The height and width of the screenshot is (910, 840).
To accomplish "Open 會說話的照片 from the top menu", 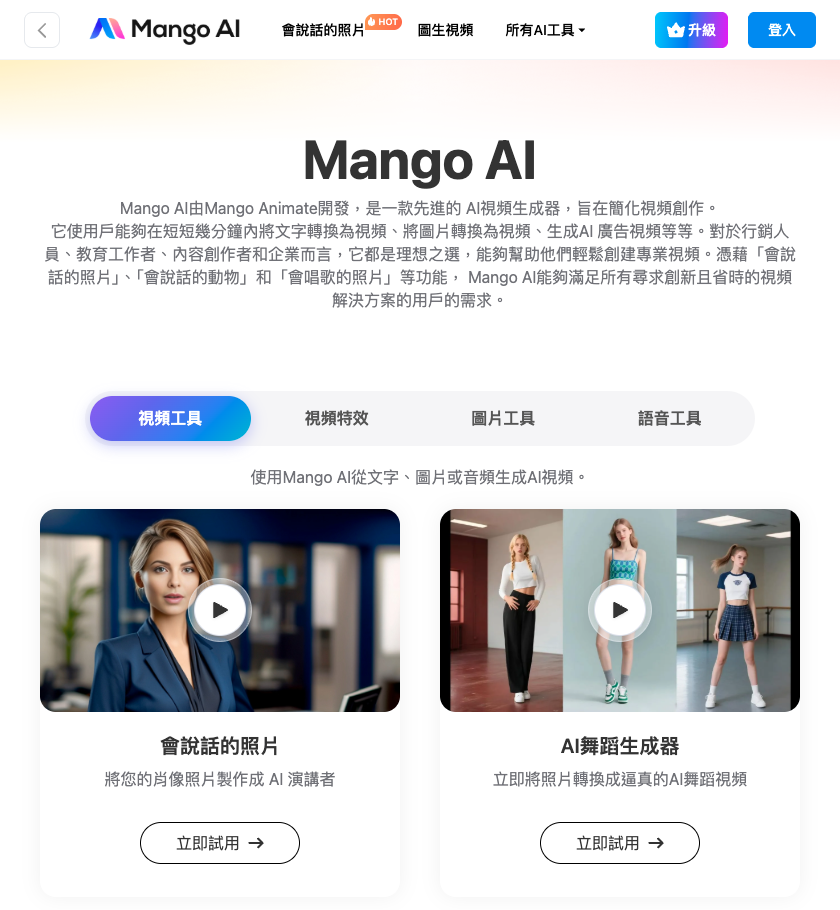I will 323,30.
